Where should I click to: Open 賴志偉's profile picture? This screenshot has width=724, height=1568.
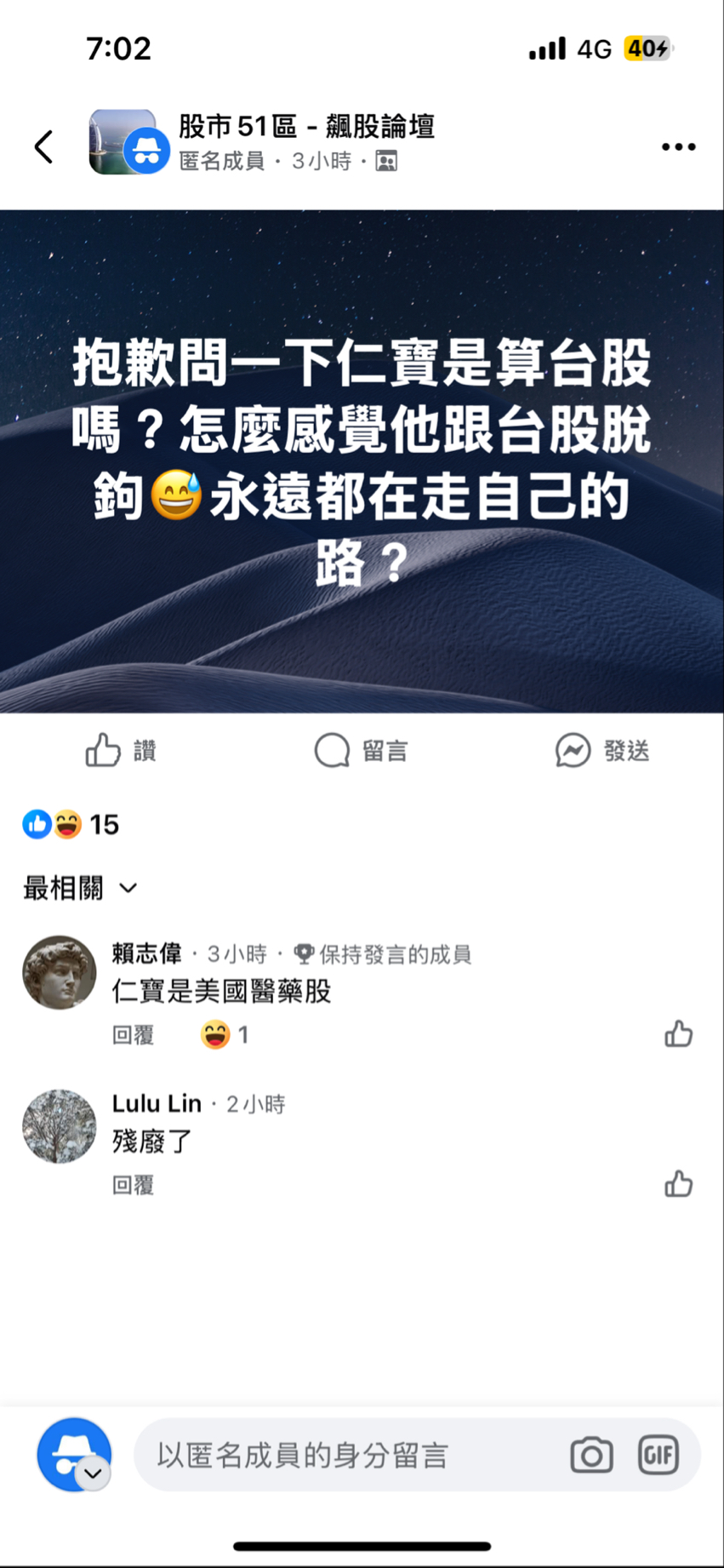(60, 972)
